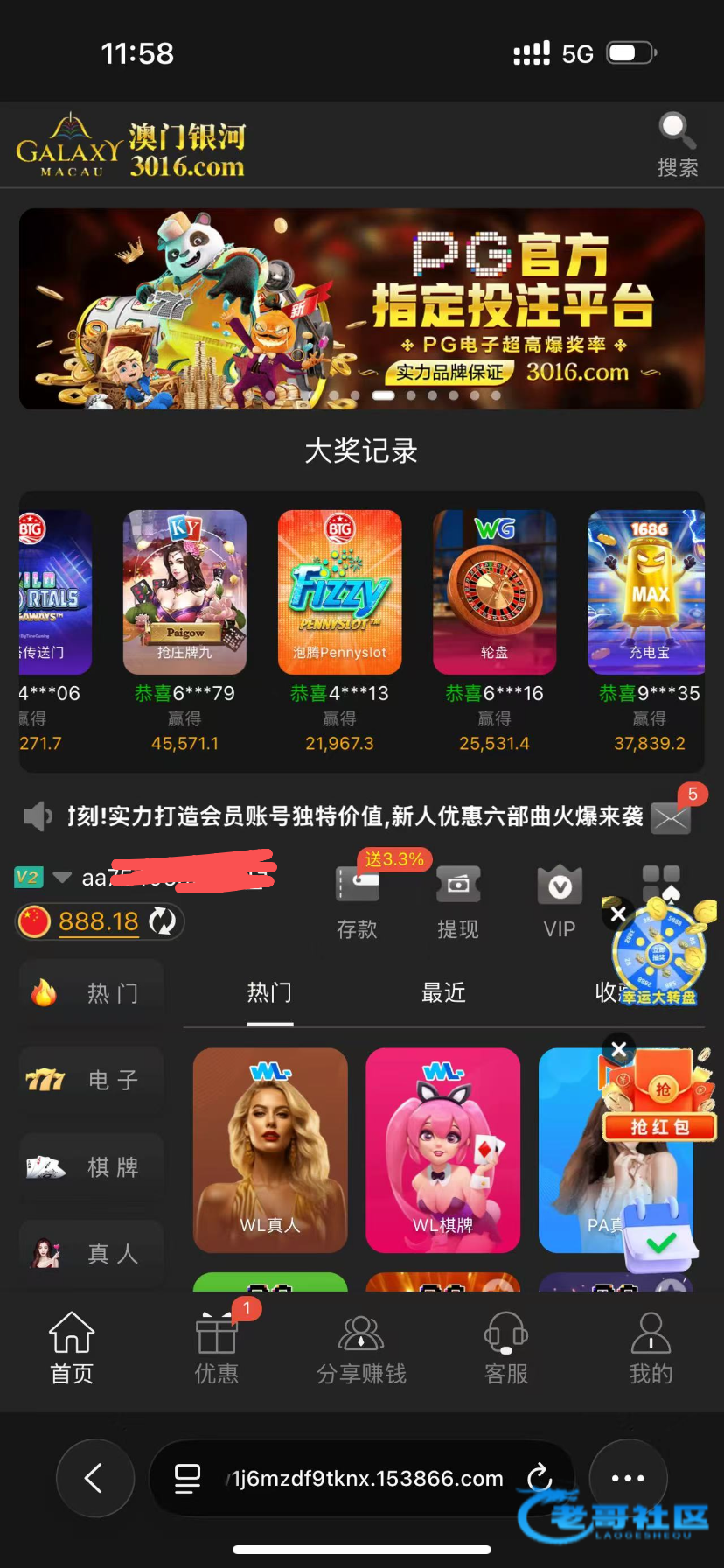Open the WL棋牌 game card

click(x=442, y=1150)
